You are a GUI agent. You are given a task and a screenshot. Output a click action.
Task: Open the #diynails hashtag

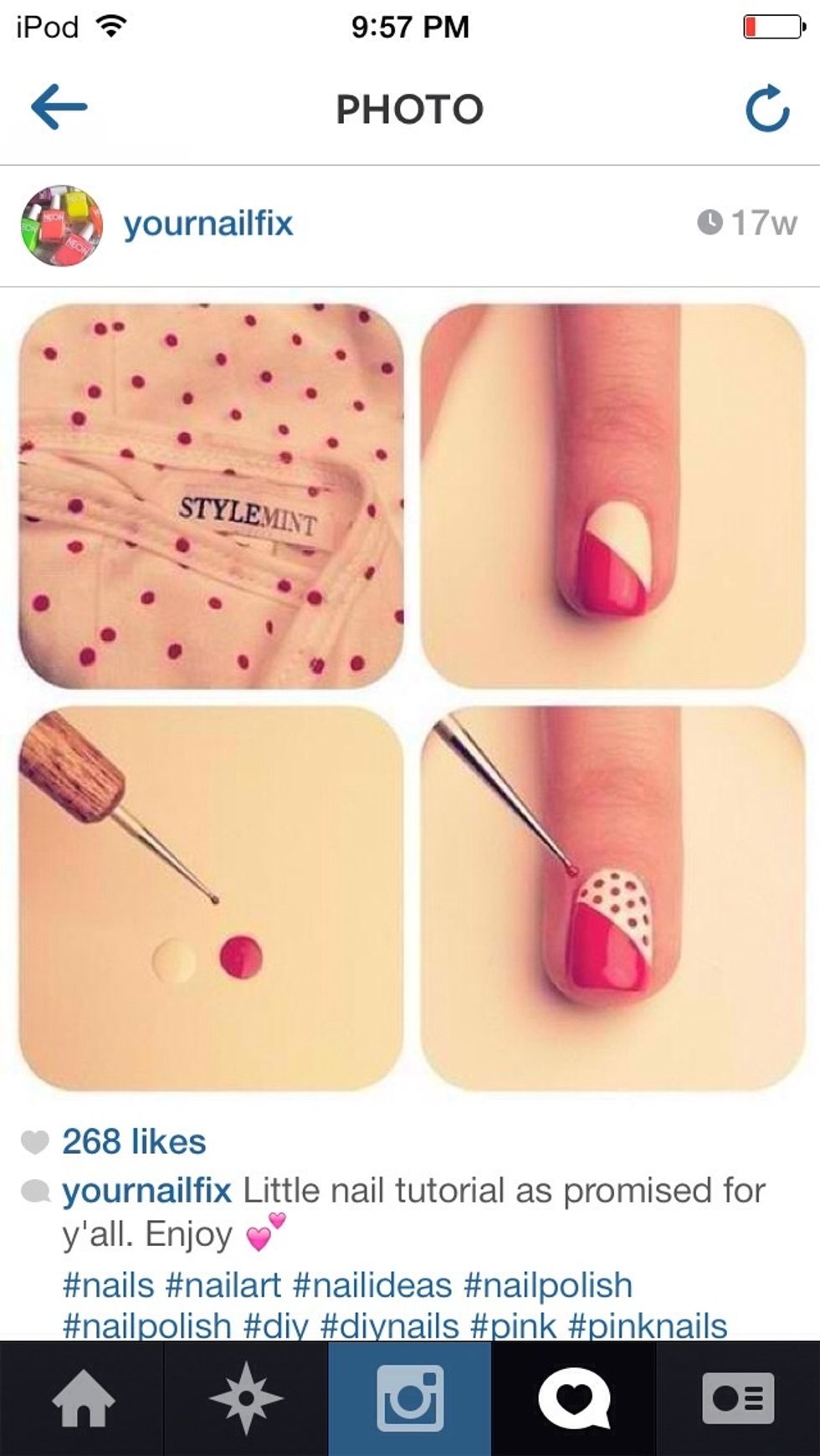pyautogui.click(x=389, y=1325)
